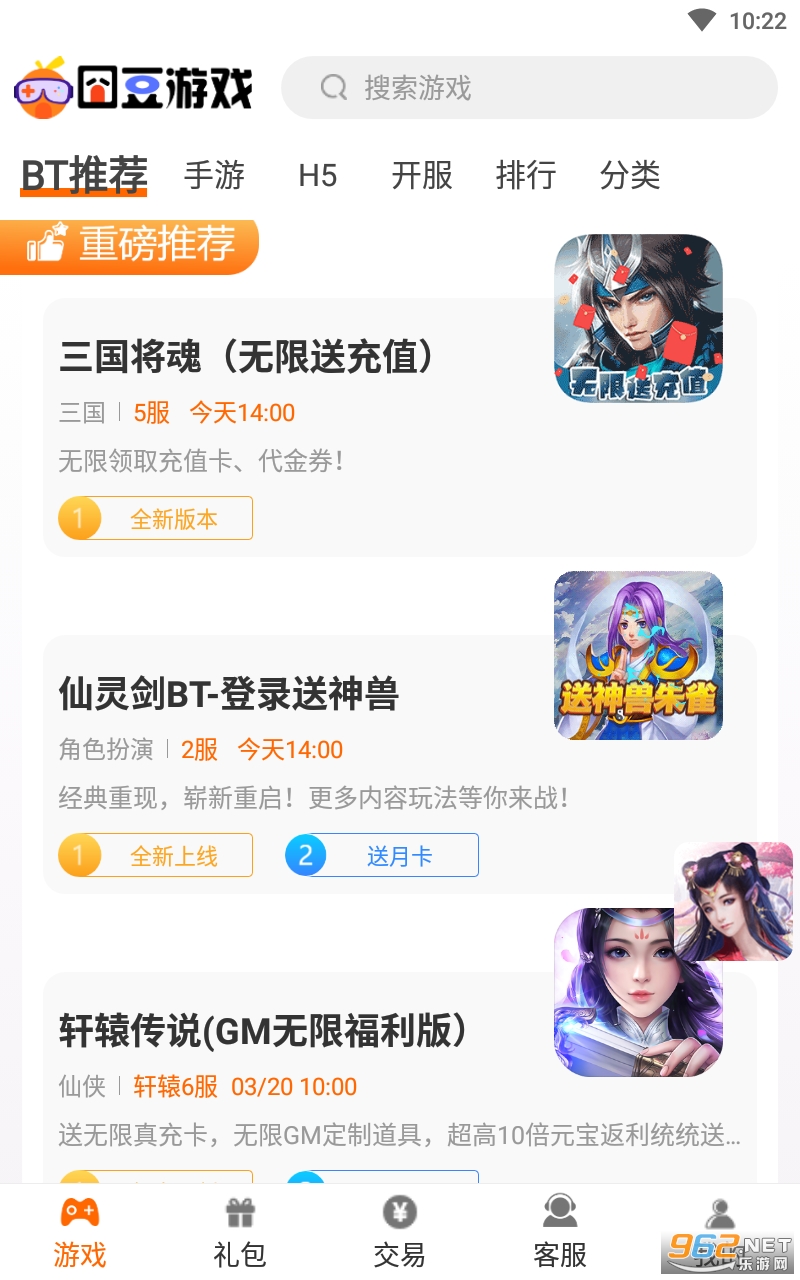Tap the floating girl avatar icon
Image resolution: width=800 pixels, height=1280 pixels.
[x=733, y=901]
